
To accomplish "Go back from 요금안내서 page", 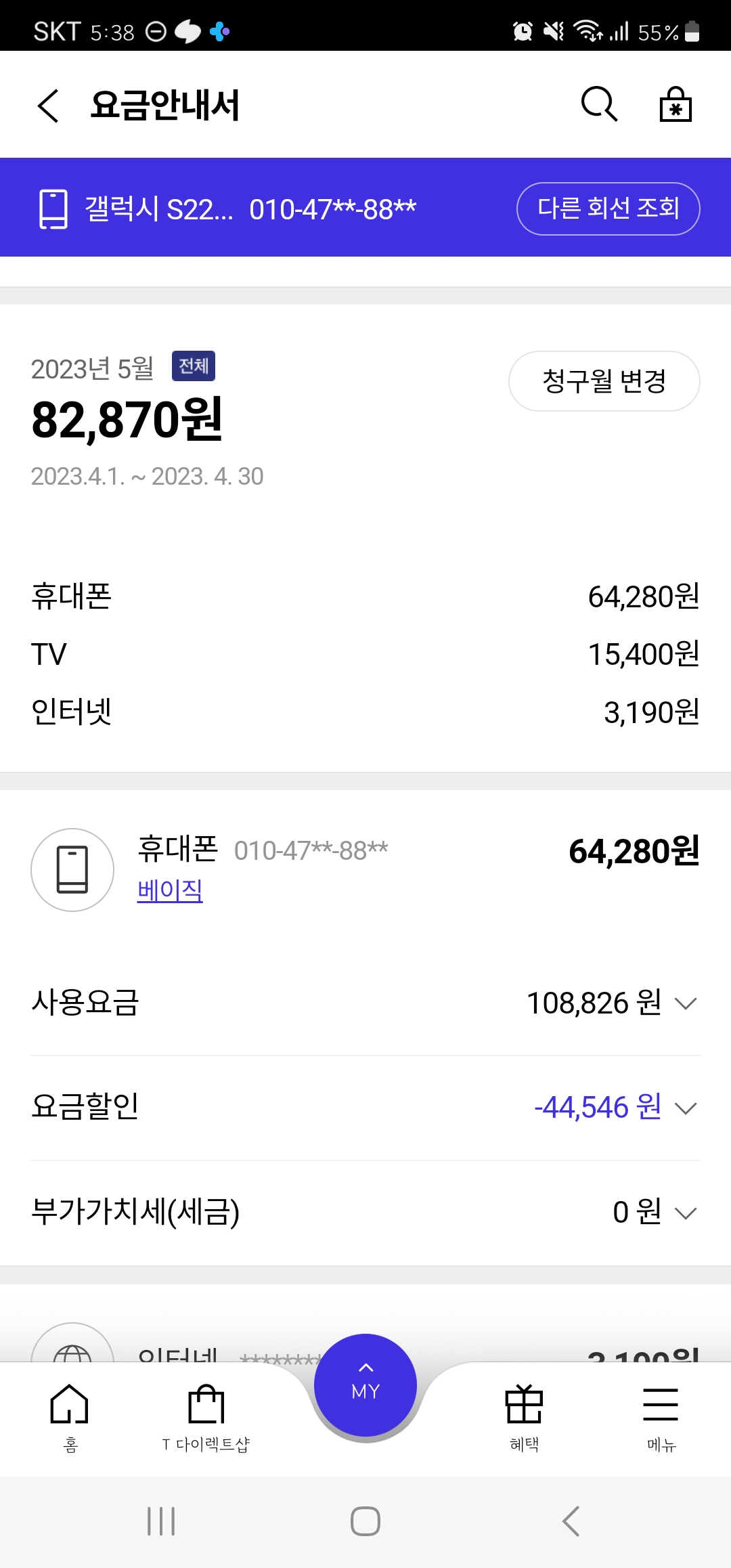I will click(48, 106).
